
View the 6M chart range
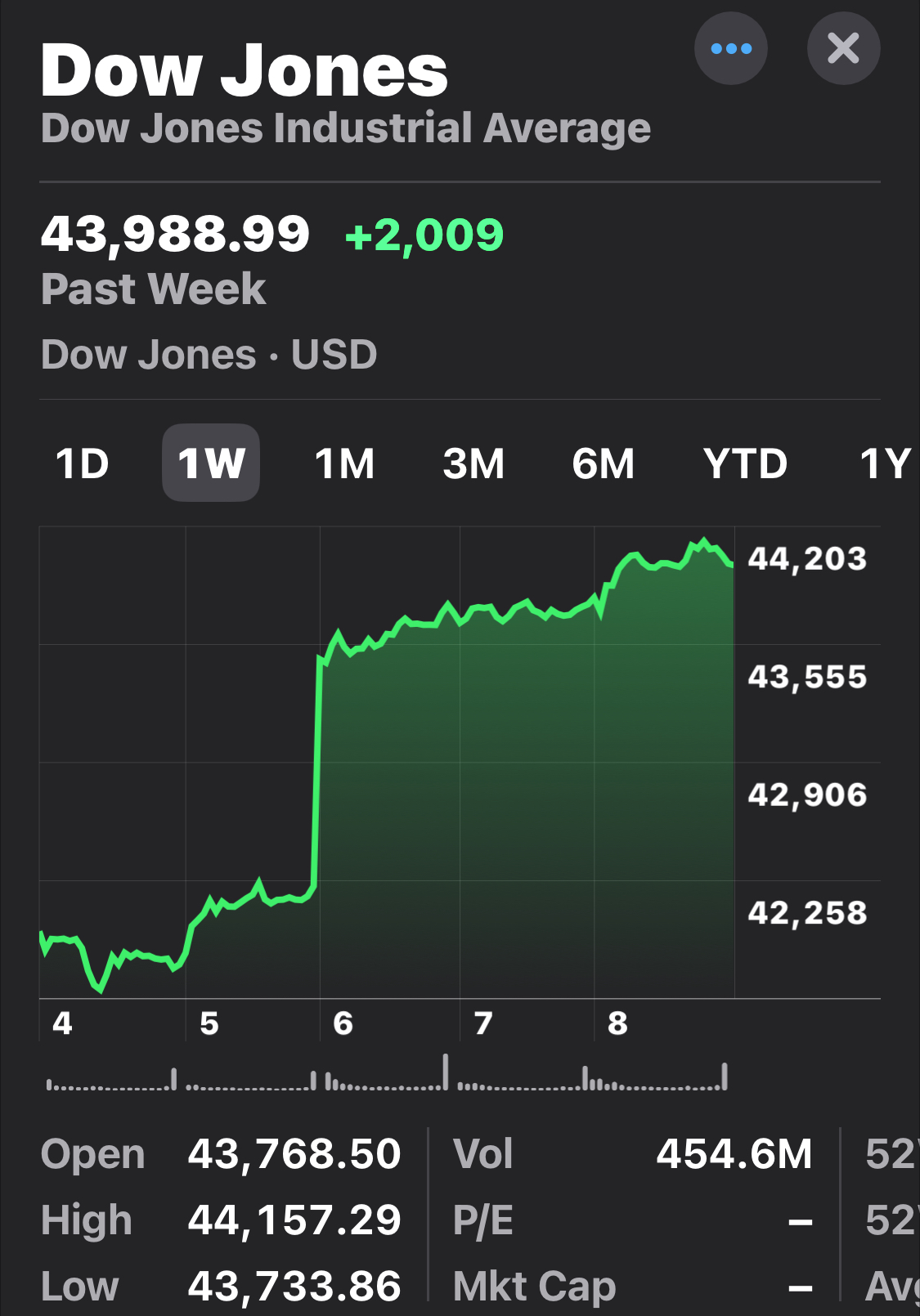pos(604,463)
